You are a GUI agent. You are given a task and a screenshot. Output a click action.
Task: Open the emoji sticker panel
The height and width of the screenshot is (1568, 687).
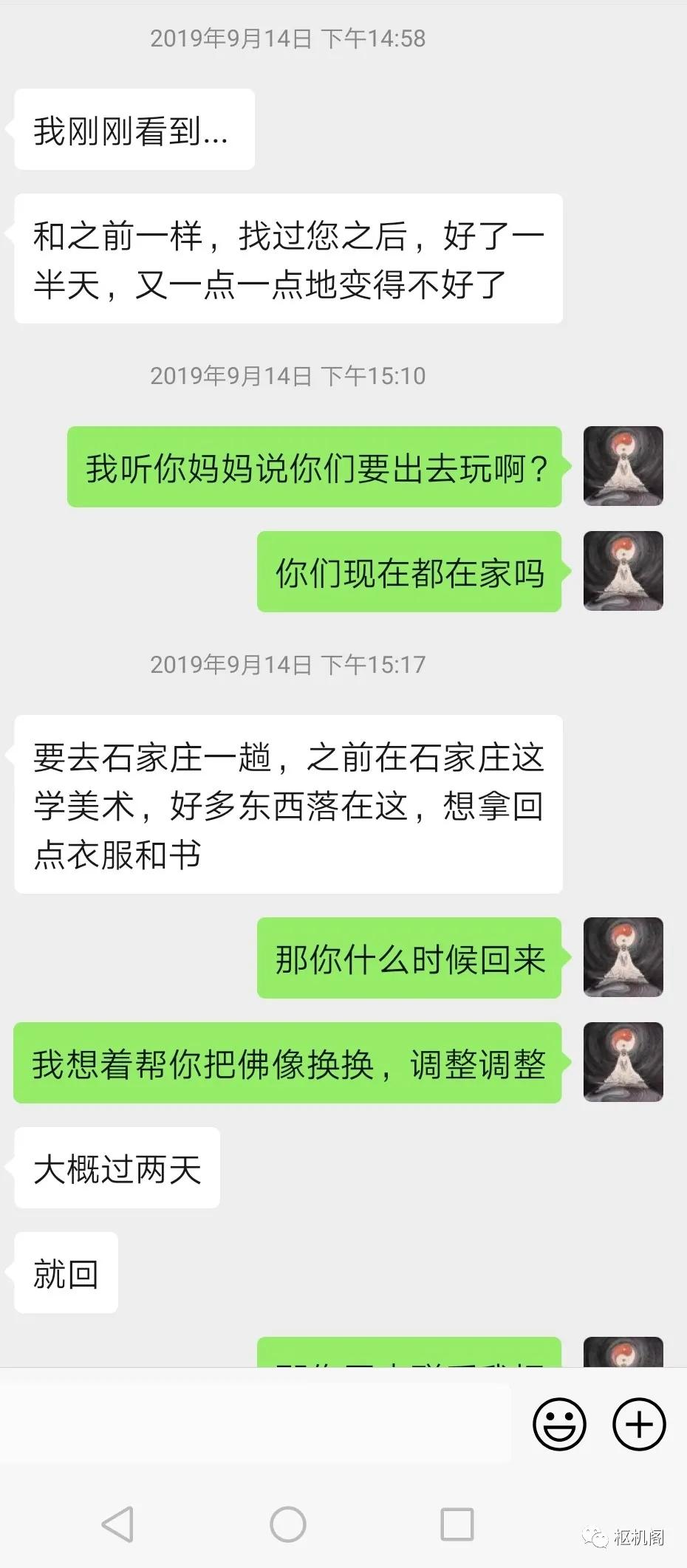559,1424
